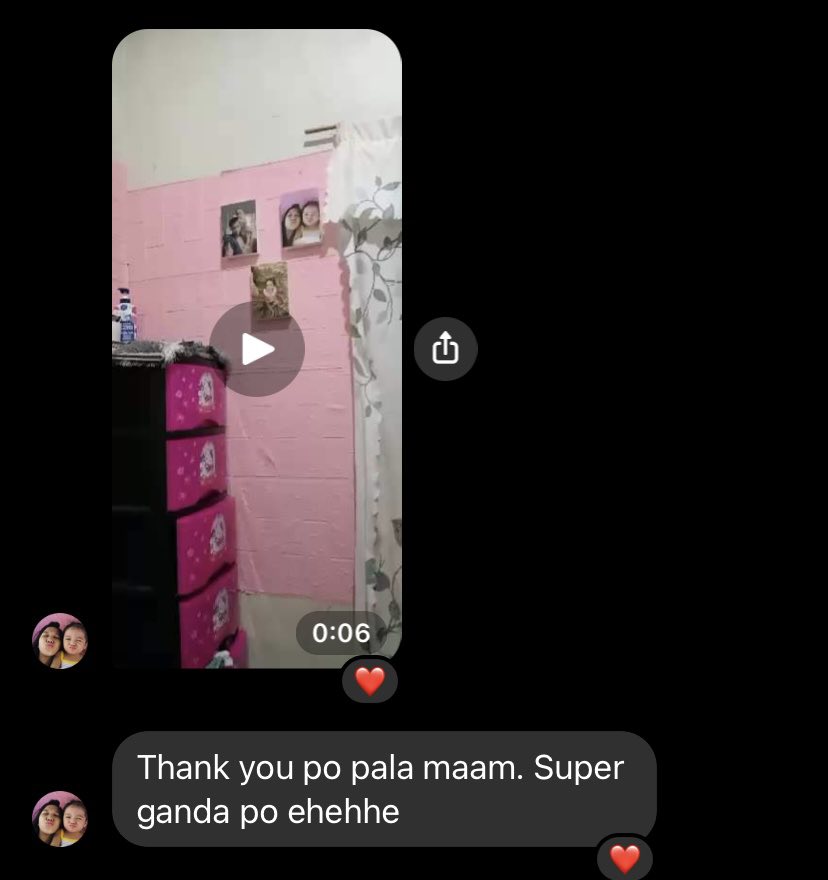828x880 pixels.
Task: Play the 0:06 video message
Action: pyautogui.click(x=257, y=349)
